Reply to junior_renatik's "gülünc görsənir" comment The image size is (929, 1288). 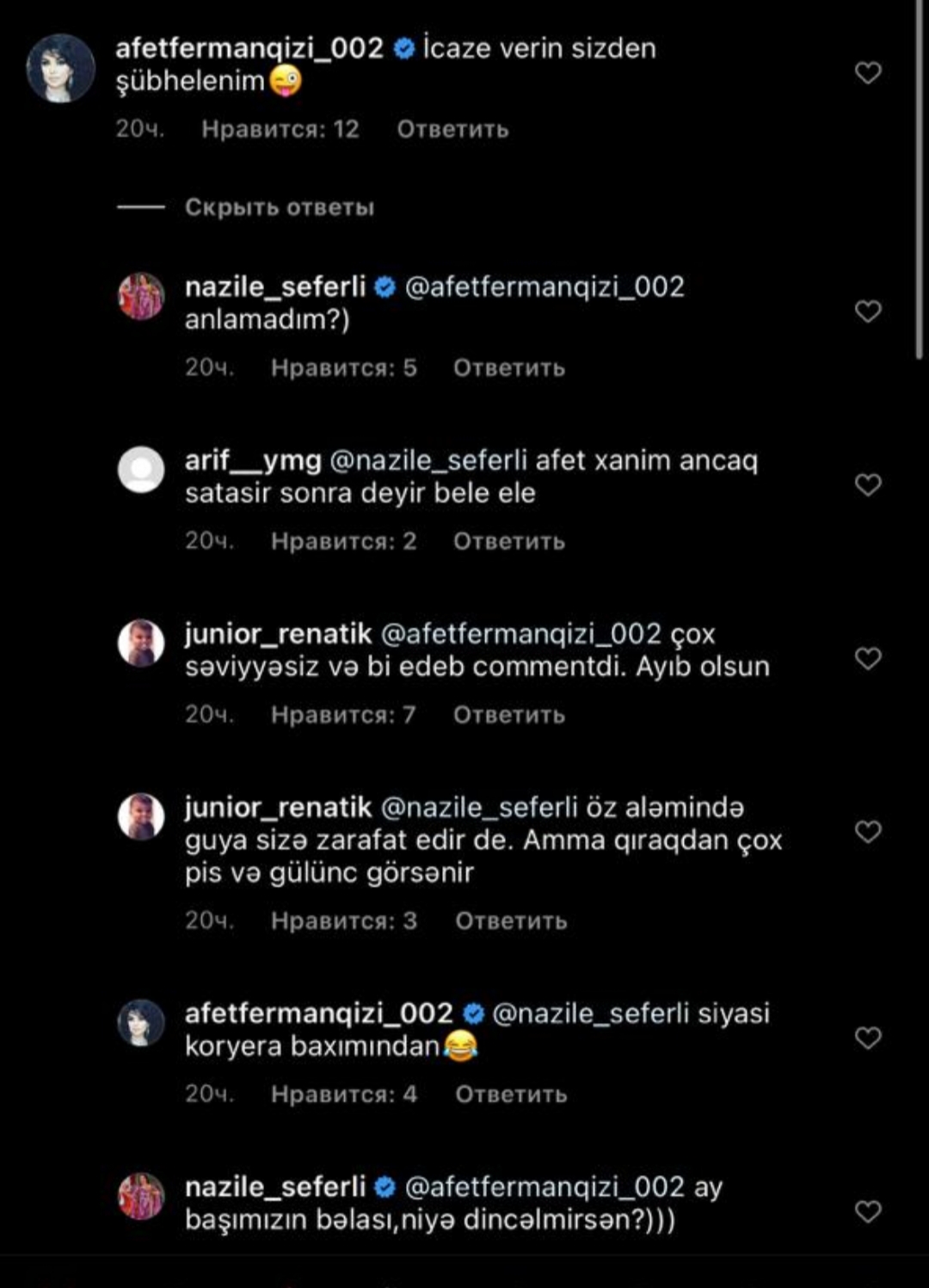(x=511, y=921)
